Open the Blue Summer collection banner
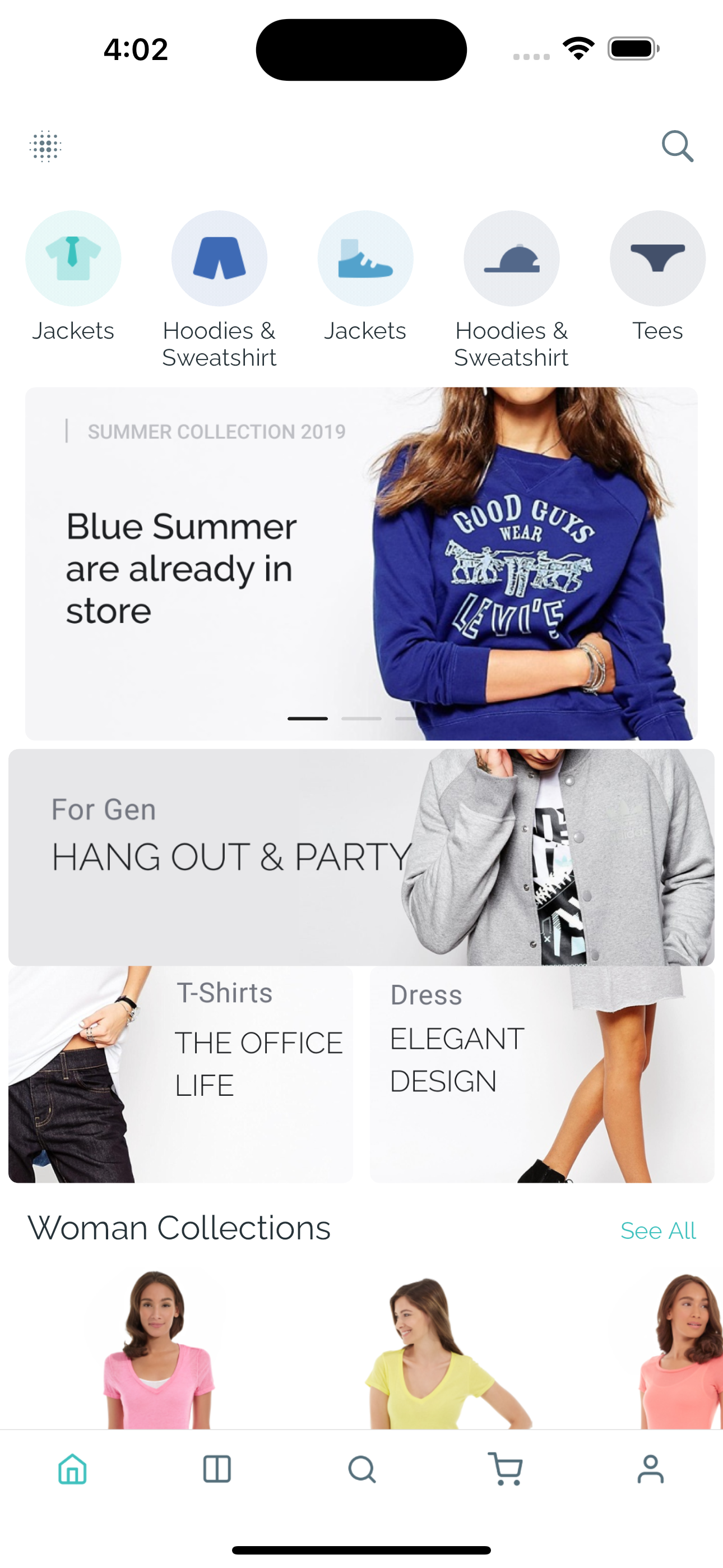This screenshot has width=723, height=1568. click(361, 564)
